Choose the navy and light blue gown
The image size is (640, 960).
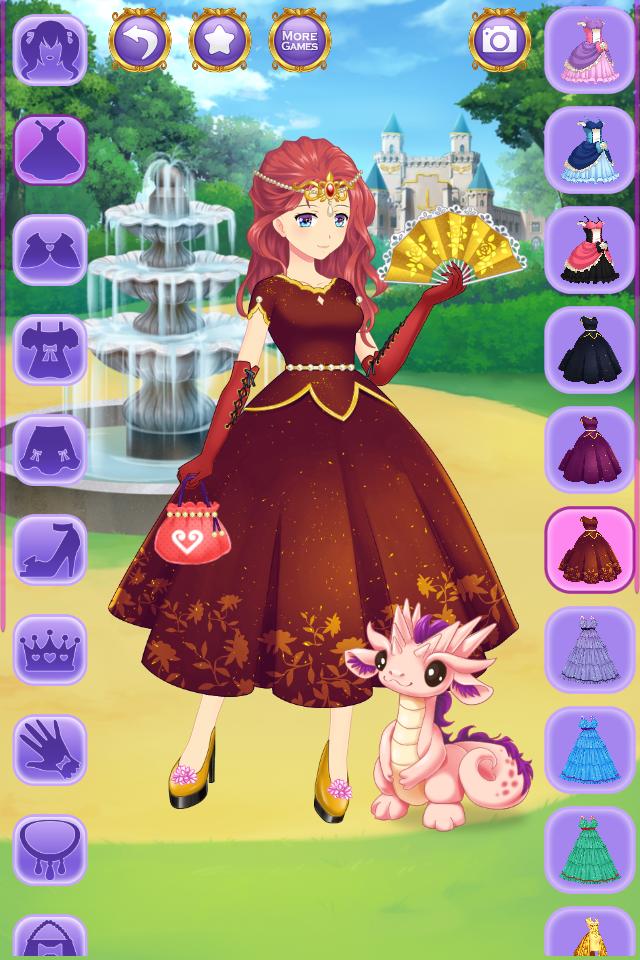click(x=590, y=150)
